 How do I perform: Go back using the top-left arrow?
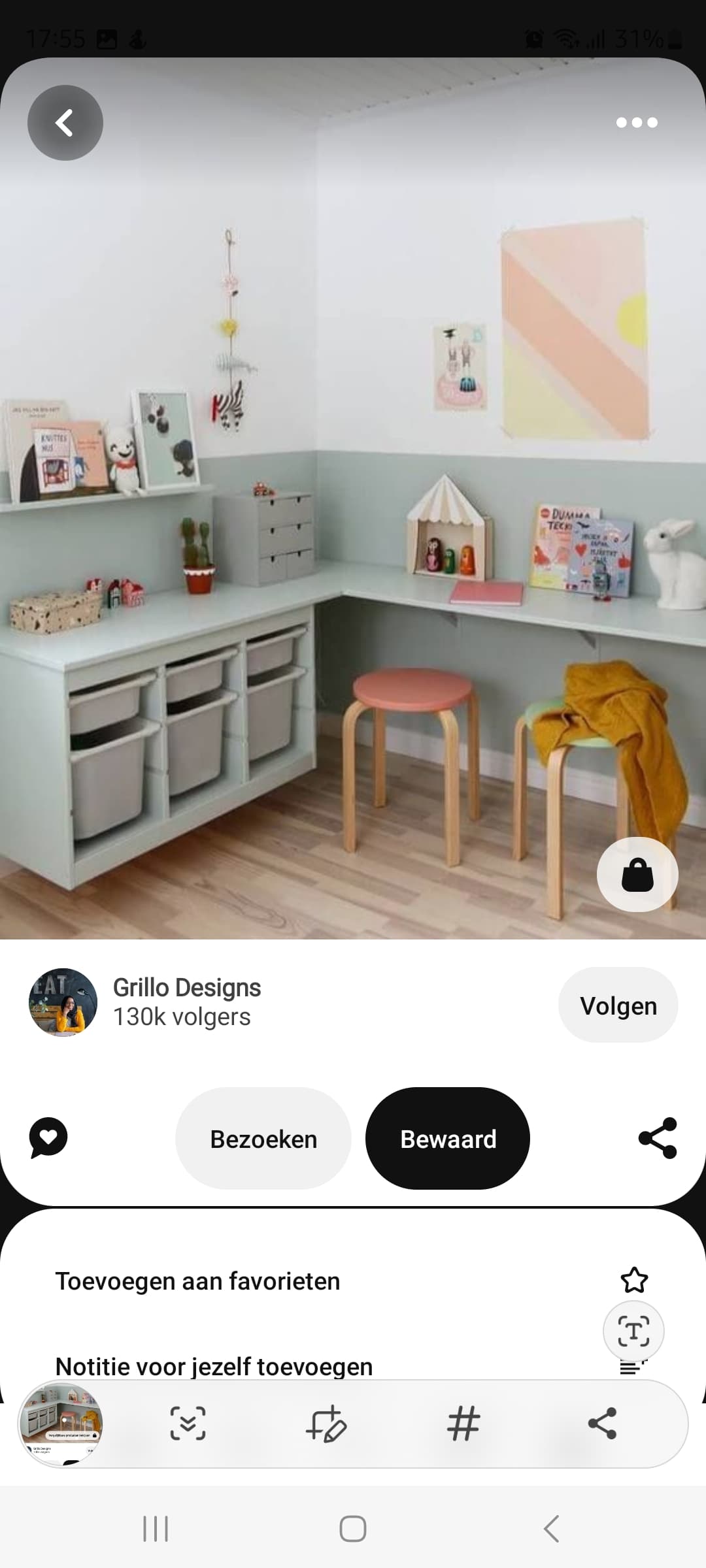65,123
